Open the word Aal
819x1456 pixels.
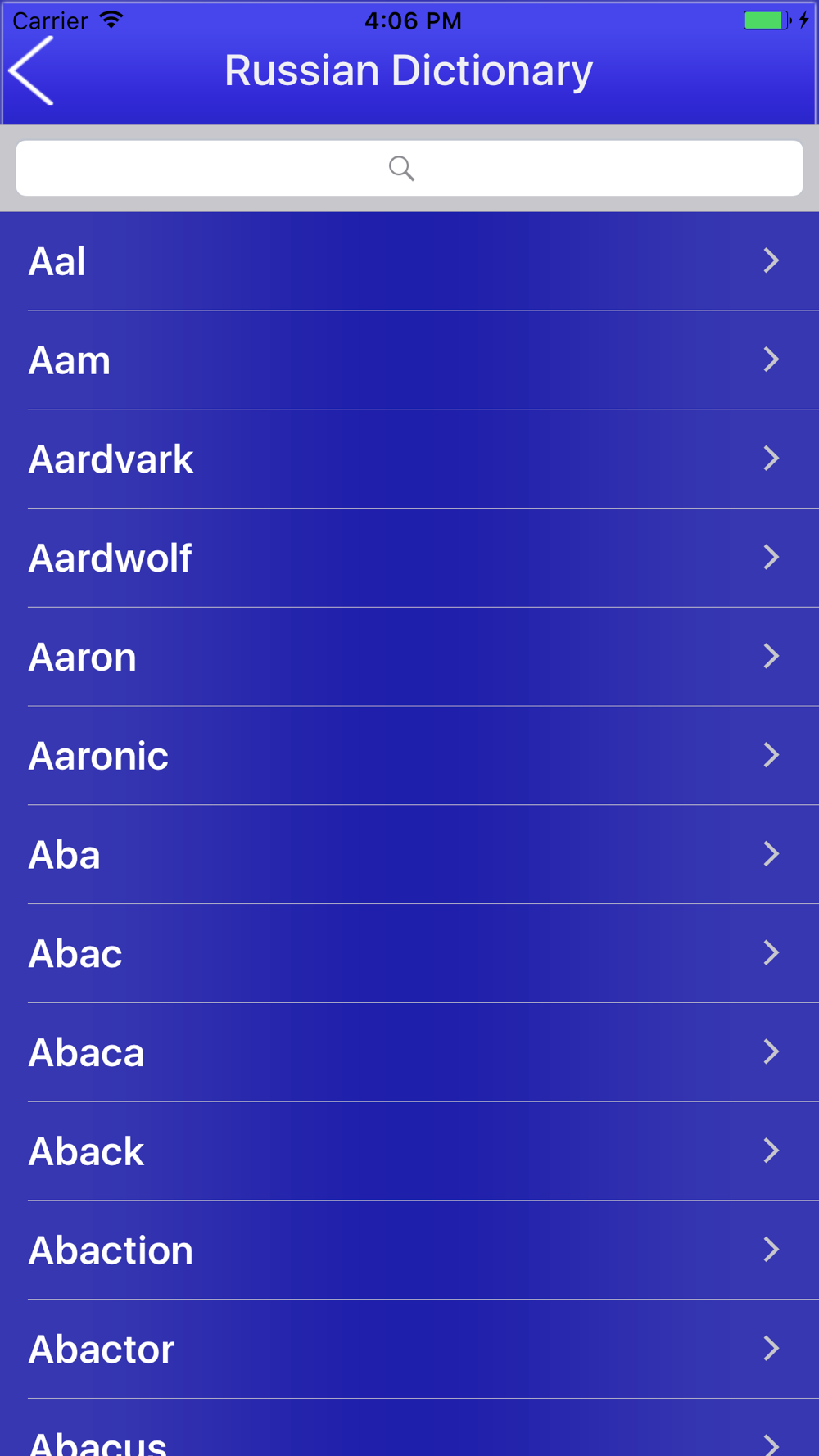click(409, 261)
